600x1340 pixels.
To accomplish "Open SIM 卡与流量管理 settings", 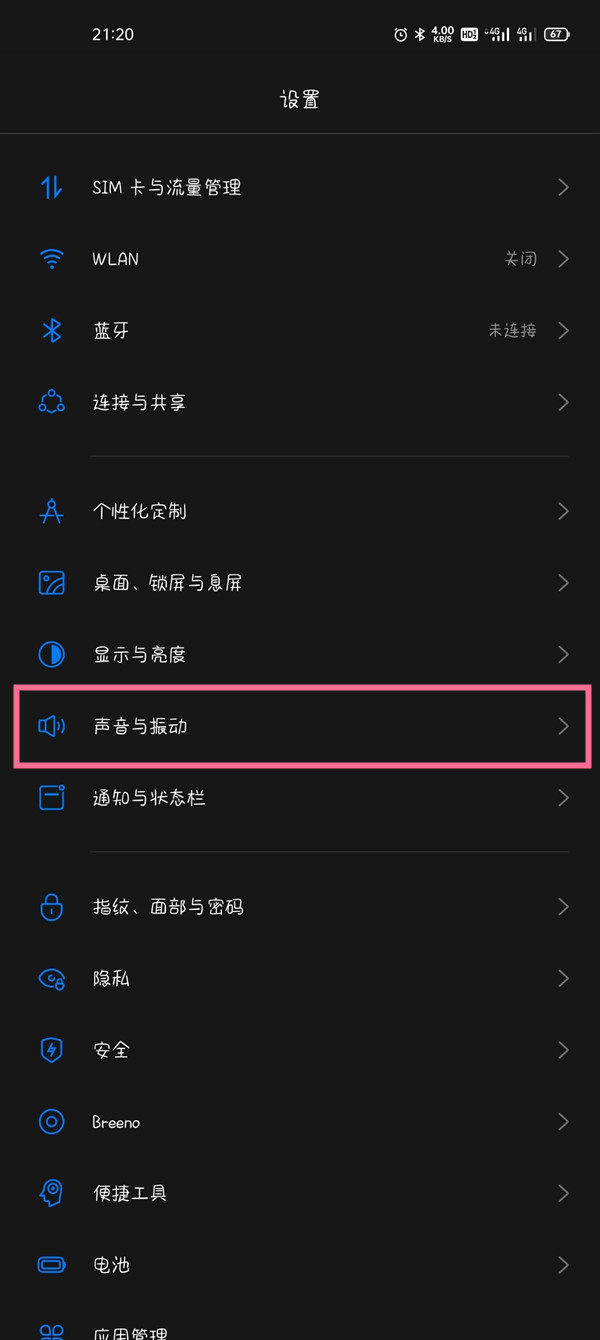I will click(300, 187).
